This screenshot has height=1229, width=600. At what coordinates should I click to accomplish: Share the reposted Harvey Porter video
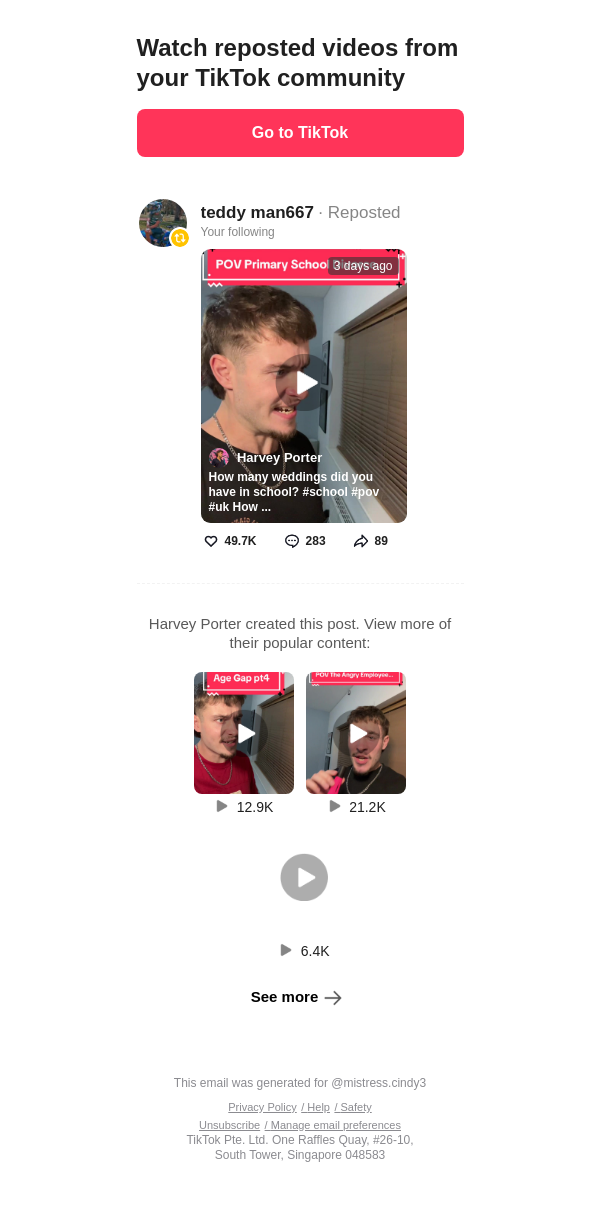coord(361,541)
